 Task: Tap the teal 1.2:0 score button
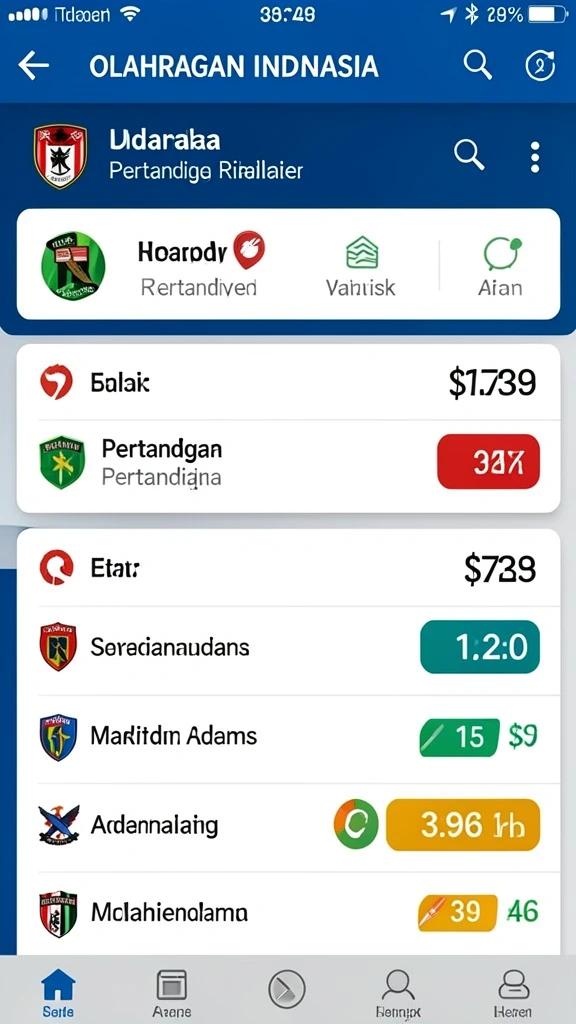pyautogui.click(x=480, y=647)
